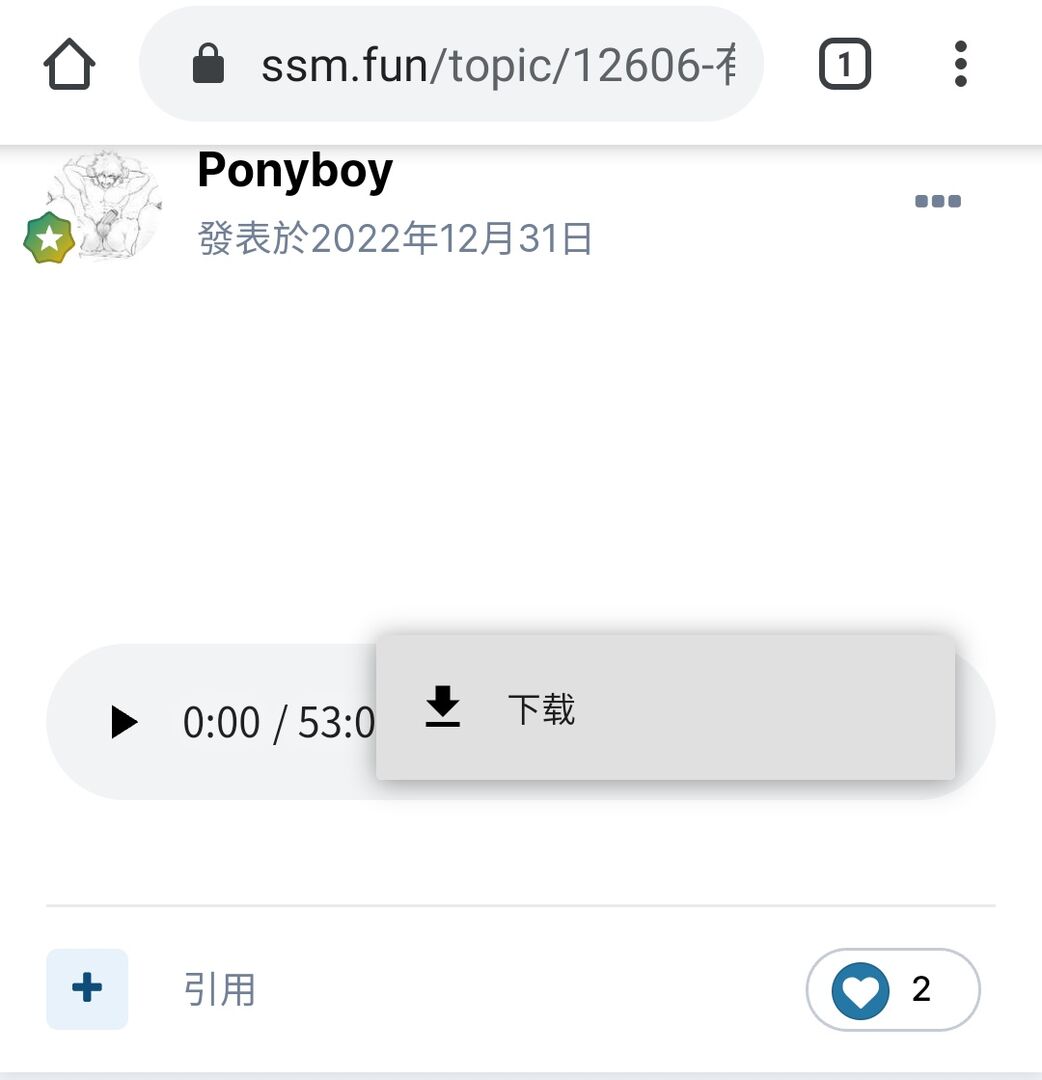1042x1080 pixels.
Task: Play the audio clip
Action: pyautogui.click(x=124, y=722)
